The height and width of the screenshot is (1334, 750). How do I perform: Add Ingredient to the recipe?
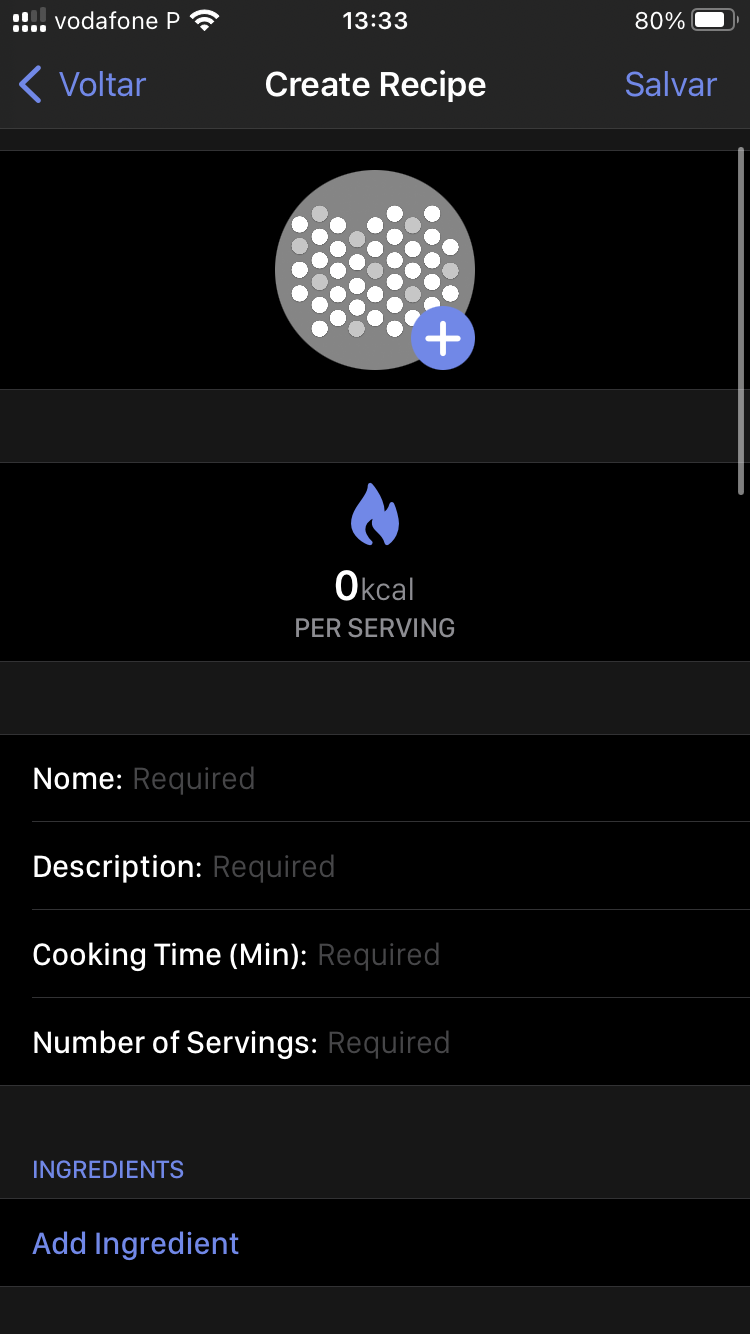(136, 1244)
